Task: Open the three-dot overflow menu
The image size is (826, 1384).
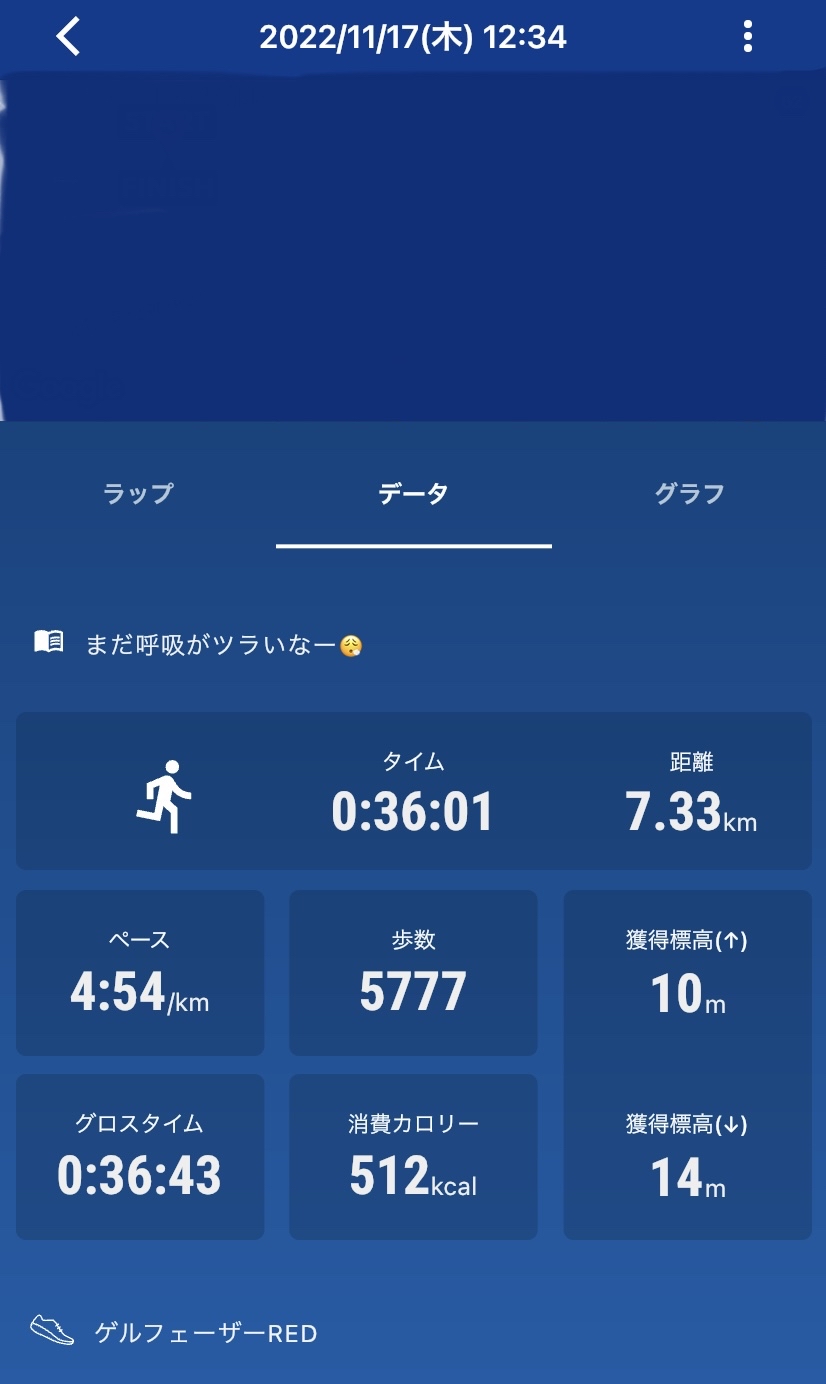Action: coord(747,37)
